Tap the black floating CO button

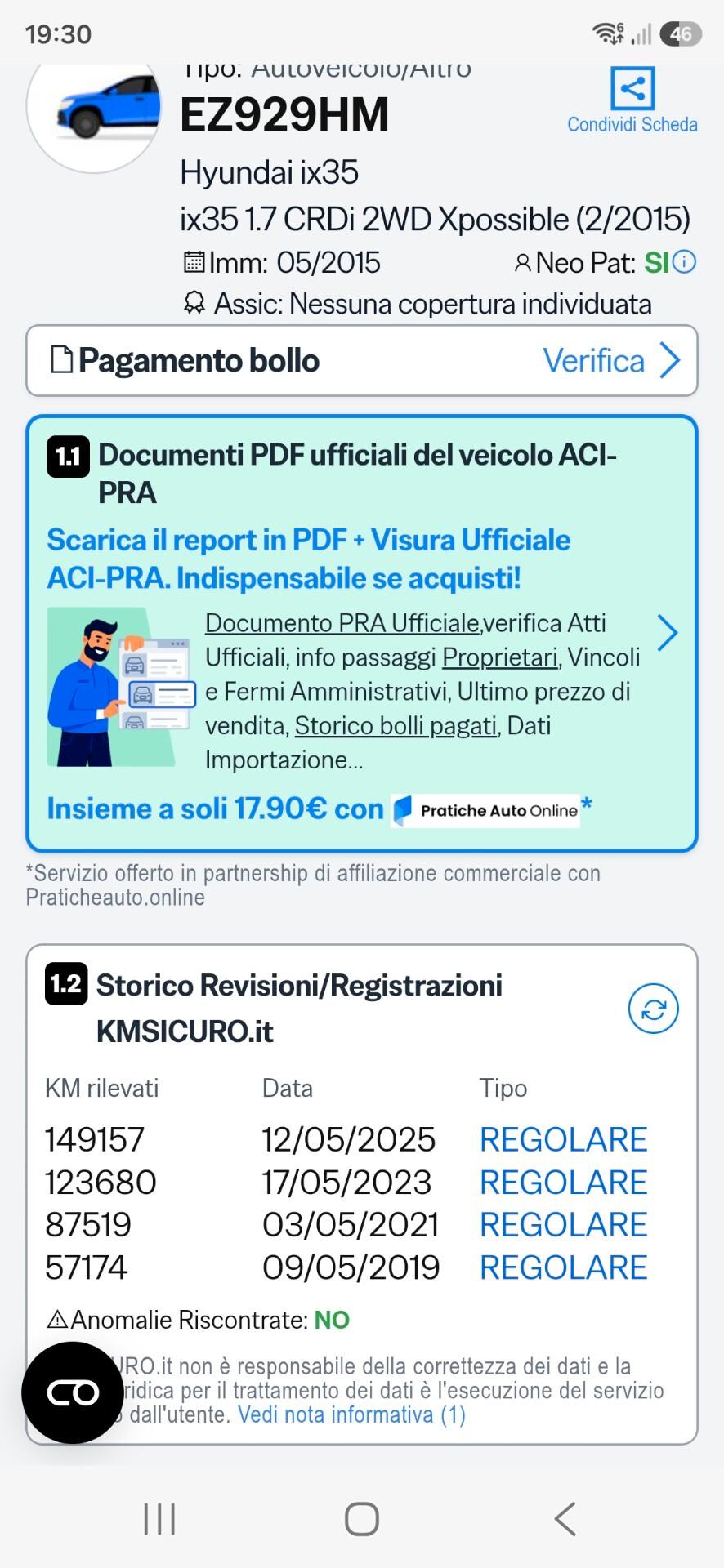[x=73, y=1392]
